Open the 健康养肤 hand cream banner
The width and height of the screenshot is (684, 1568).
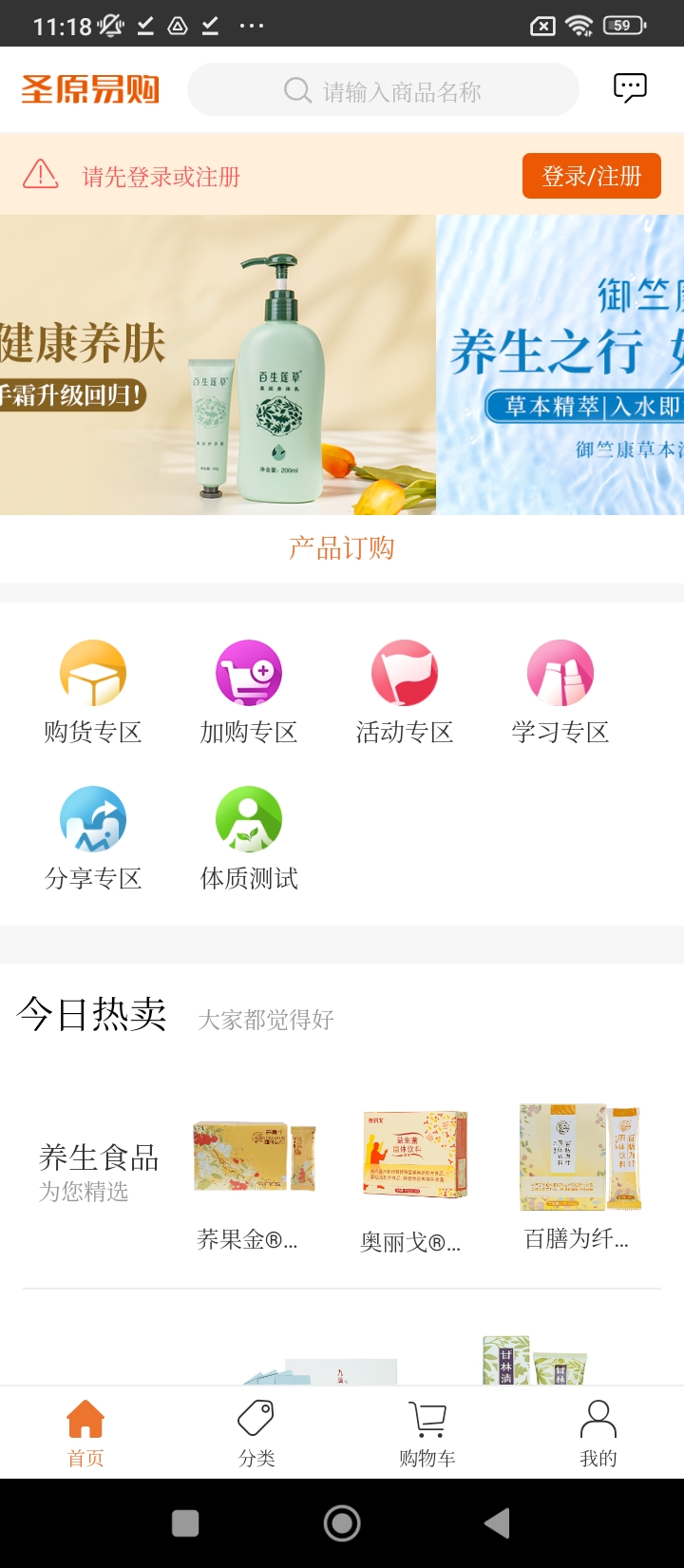click(x=218, y=365)
